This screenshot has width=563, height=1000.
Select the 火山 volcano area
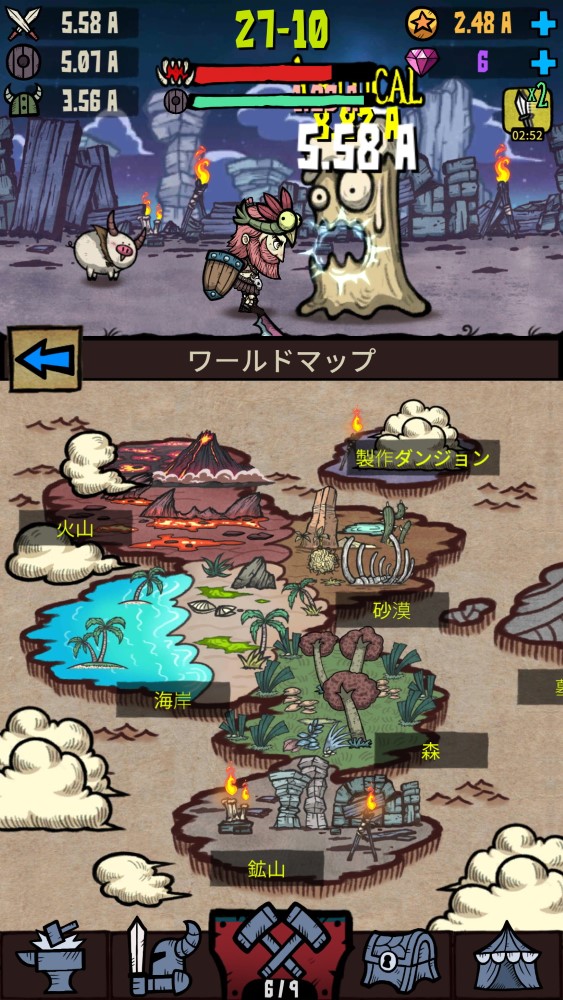(x=75, y=529)
